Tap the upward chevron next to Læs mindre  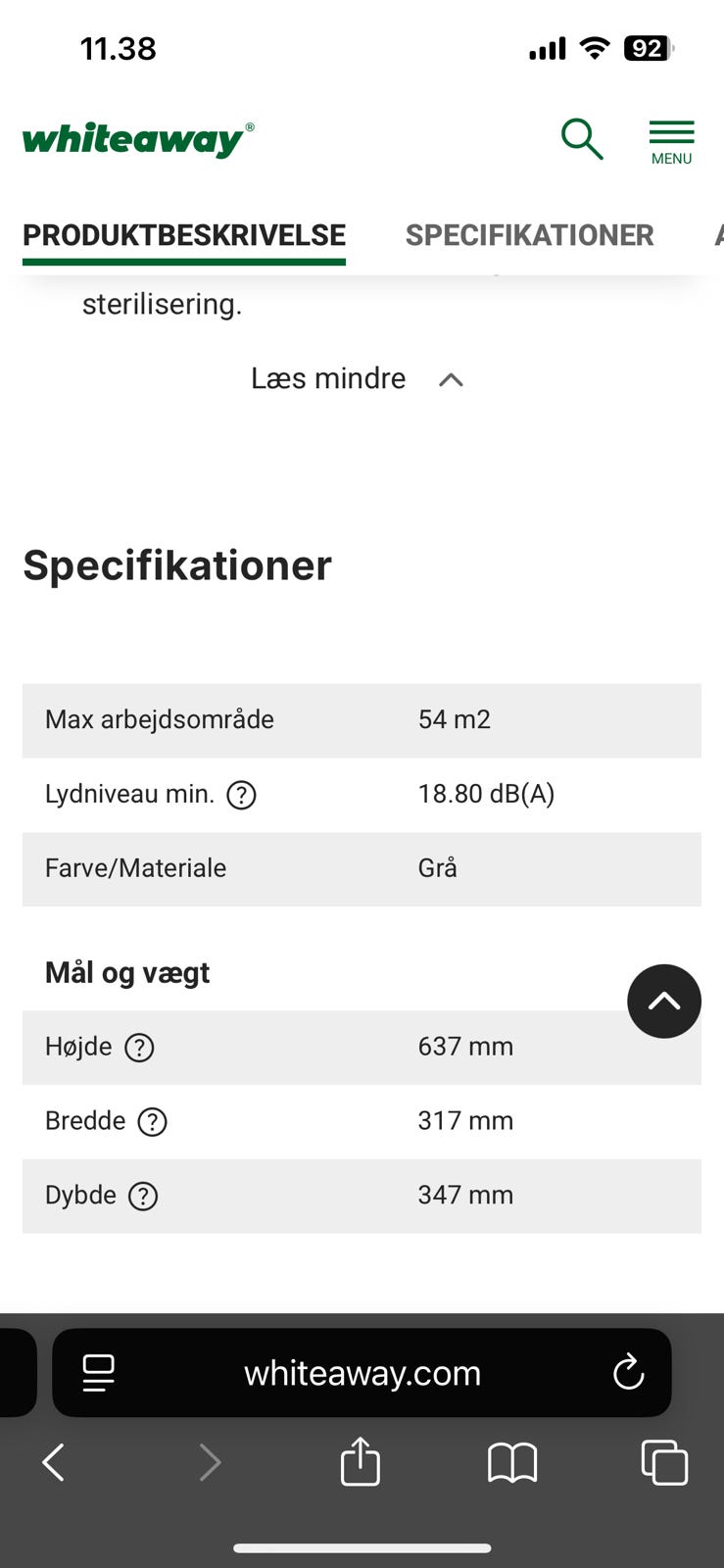[x=450, y=379]
